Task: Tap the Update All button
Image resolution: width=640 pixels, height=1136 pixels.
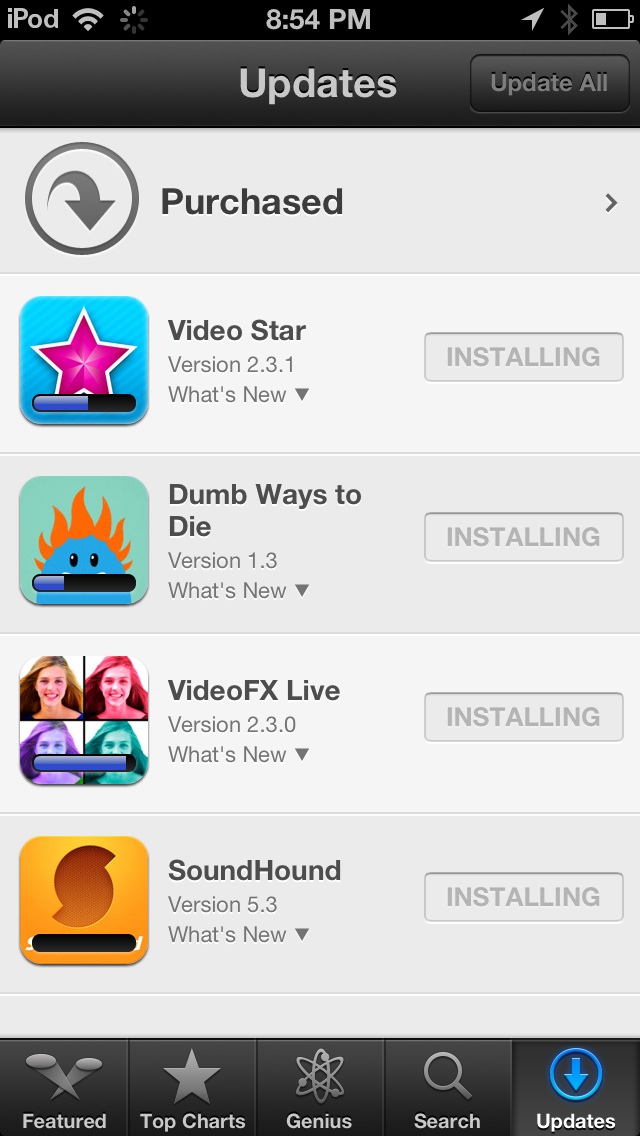Action: coord(549,83)
